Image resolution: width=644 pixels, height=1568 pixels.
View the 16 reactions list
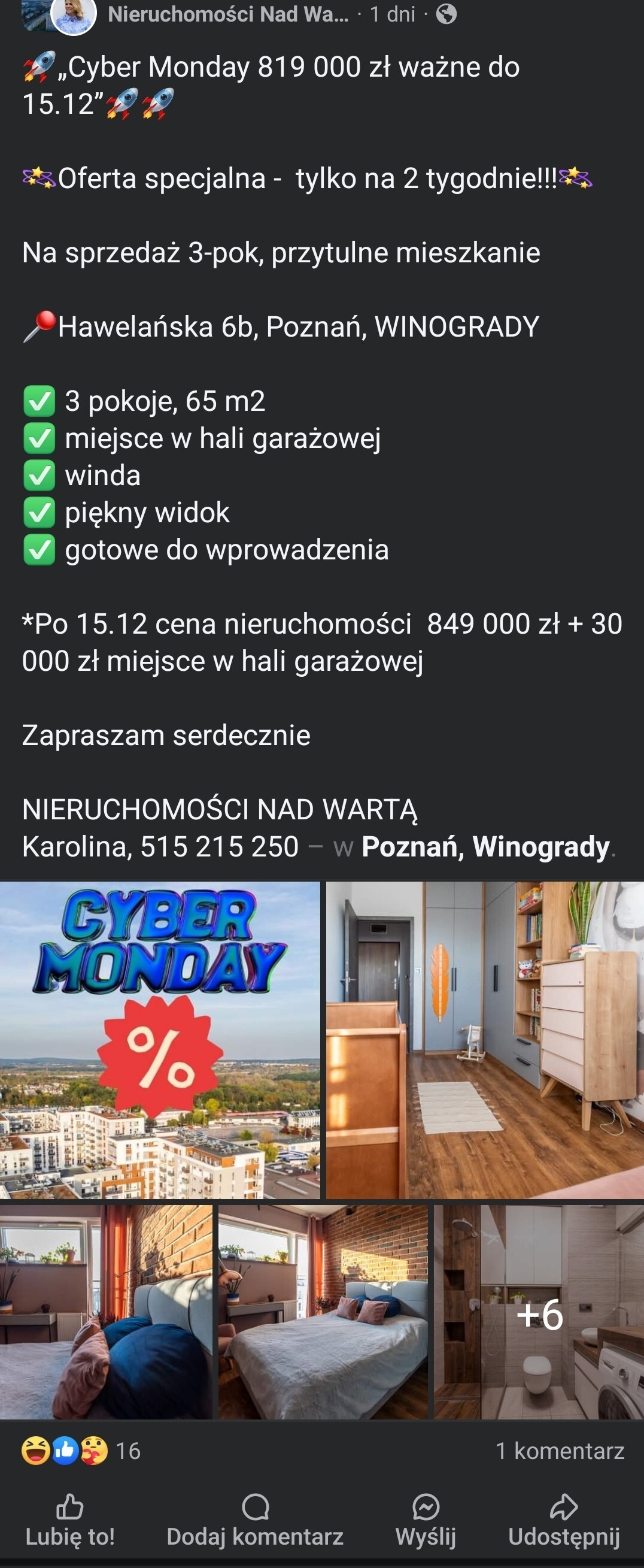pos(81,1451)
